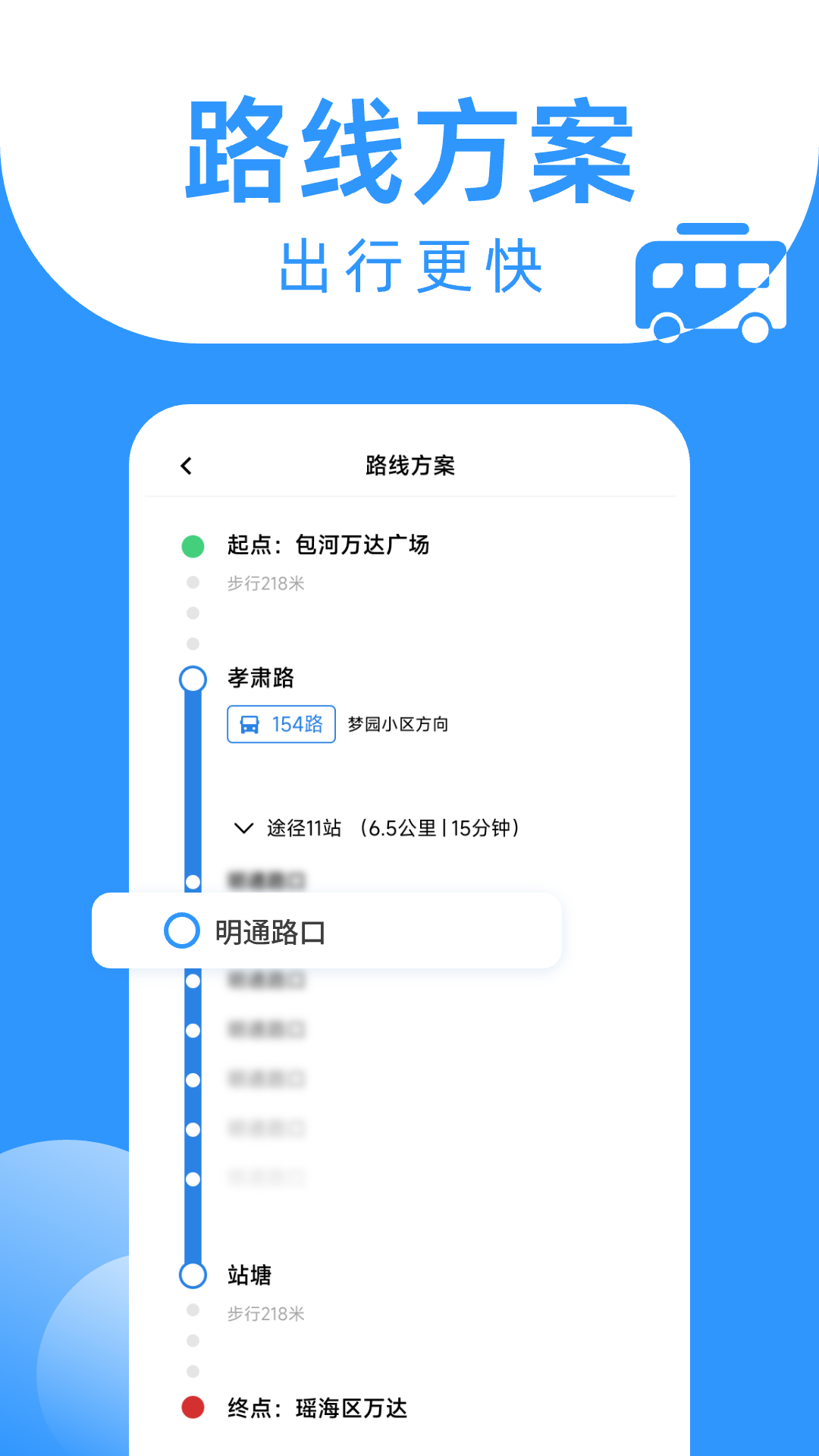Toggle the 154路 route badge
Screen dimensions: 819x1456
tap(281, 724)
